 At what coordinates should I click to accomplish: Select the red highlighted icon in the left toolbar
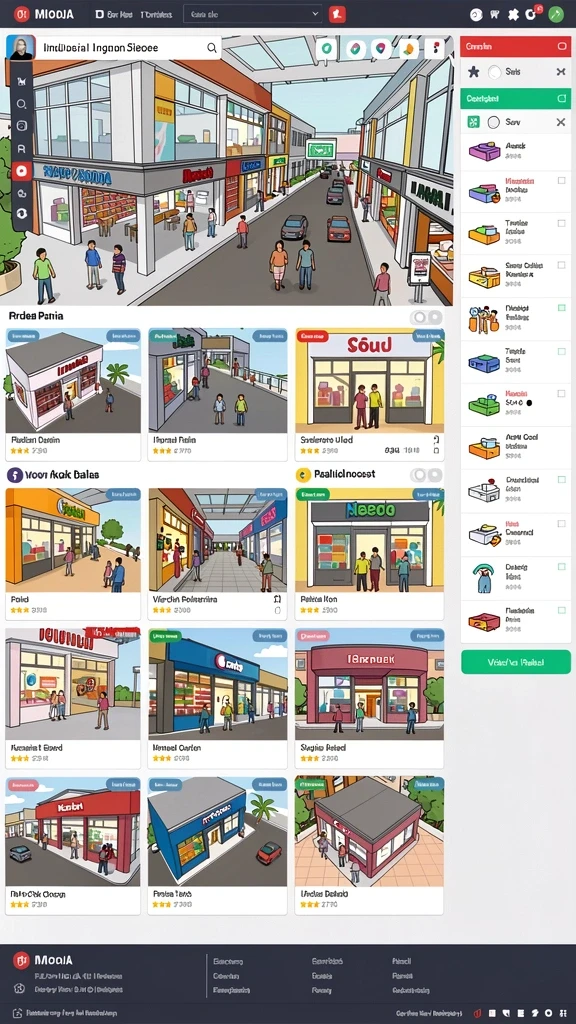(x=22, y=171)
